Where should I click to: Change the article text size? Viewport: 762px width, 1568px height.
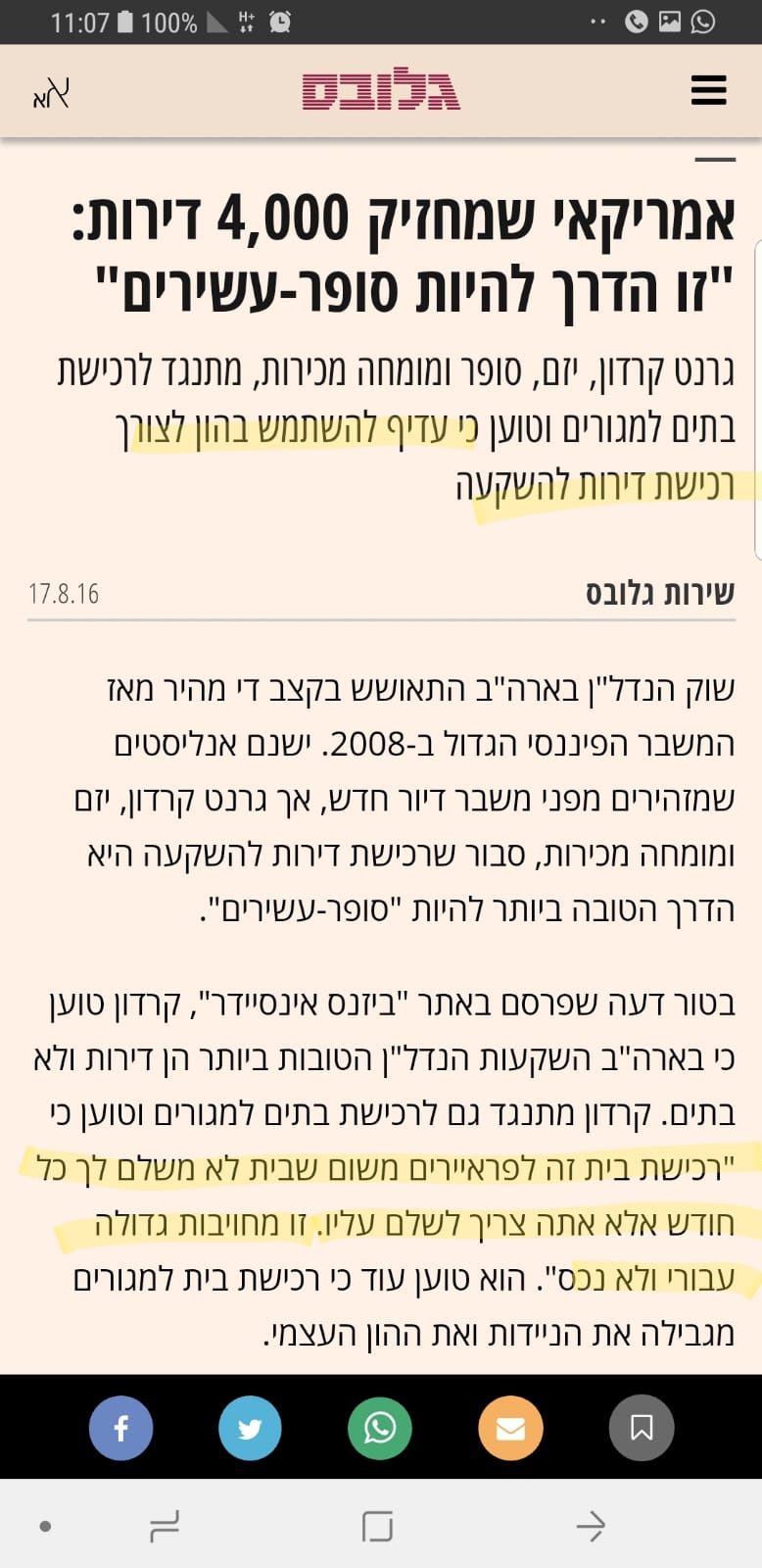[51, 93]
